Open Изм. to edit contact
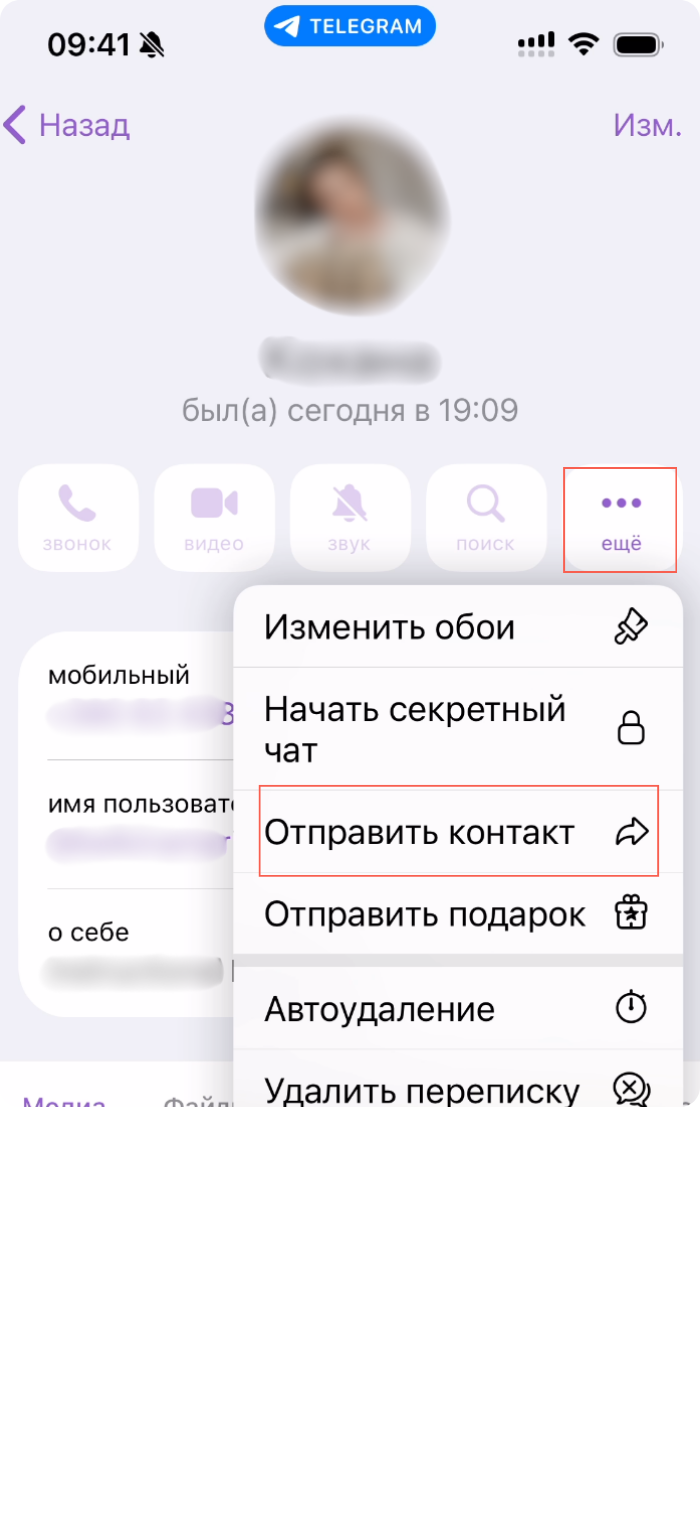 (x=646, y=126)
